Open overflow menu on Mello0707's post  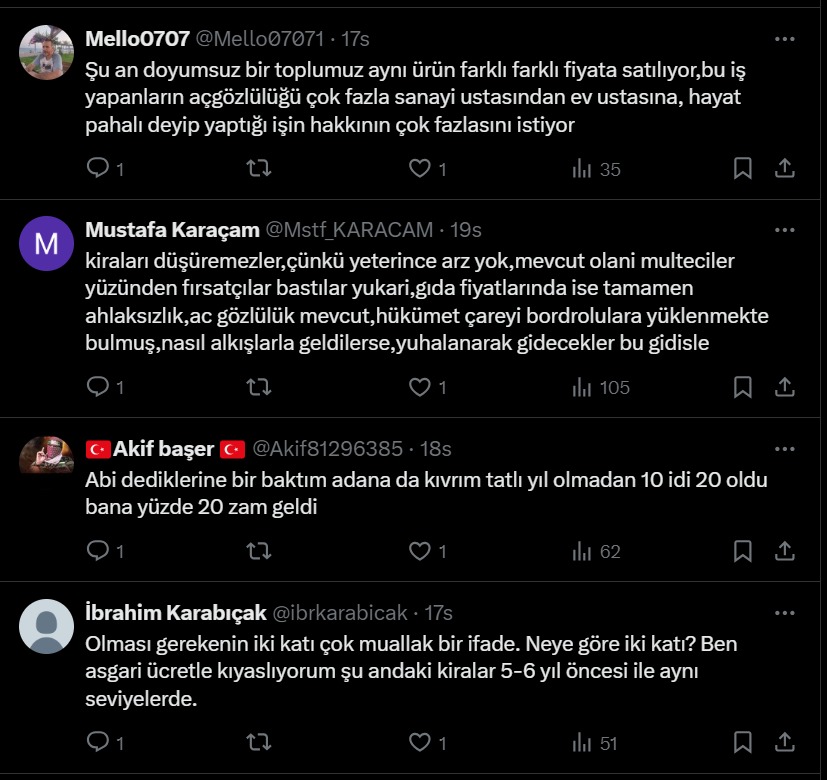[x=785, y=39]
